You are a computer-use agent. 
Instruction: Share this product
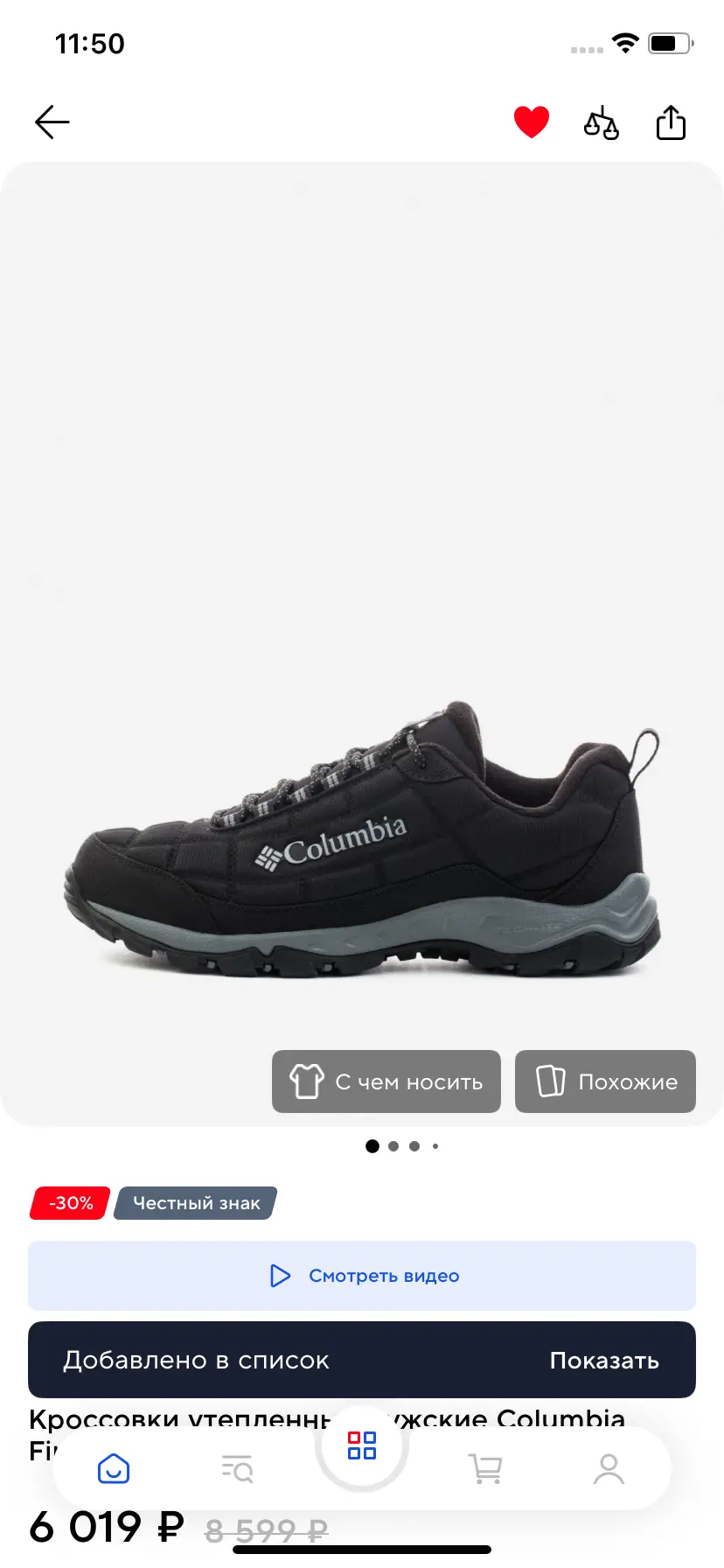click(x=671, y=122)
